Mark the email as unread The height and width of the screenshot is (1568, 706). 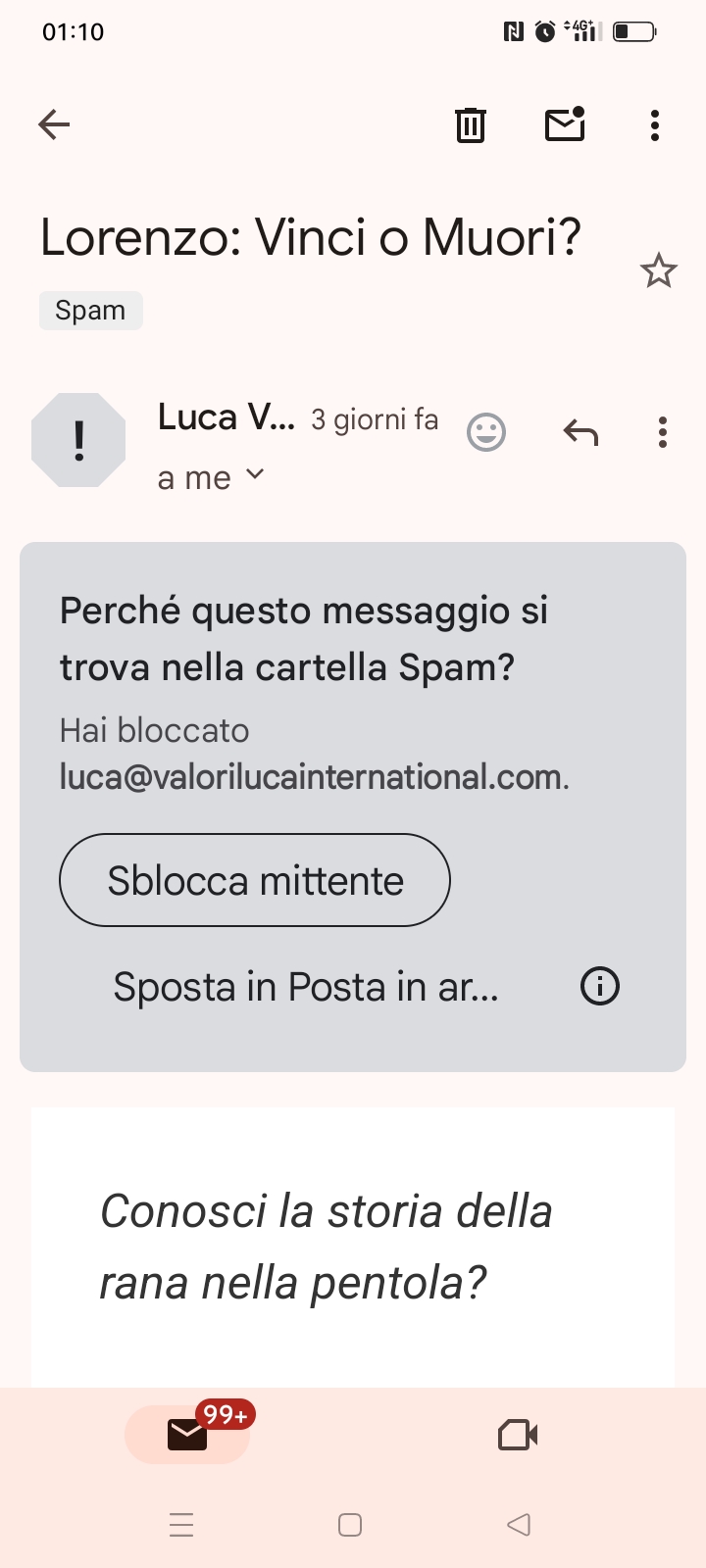tap(566, 124)
